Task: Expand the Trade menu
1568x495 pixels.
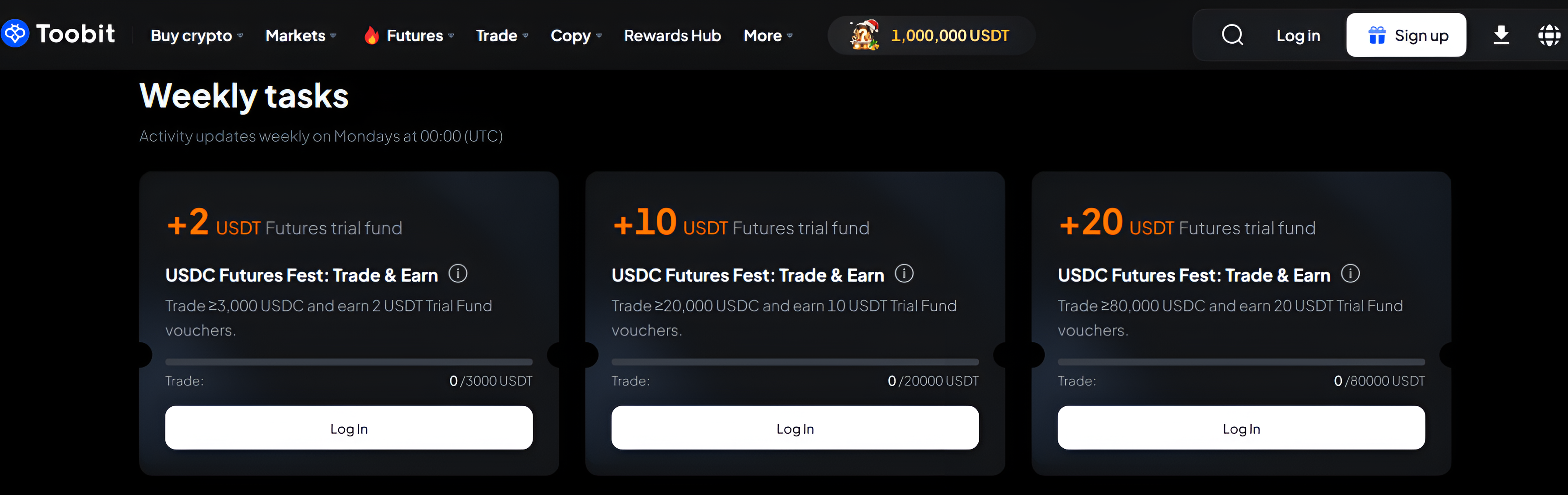Action: pos(501,36)
